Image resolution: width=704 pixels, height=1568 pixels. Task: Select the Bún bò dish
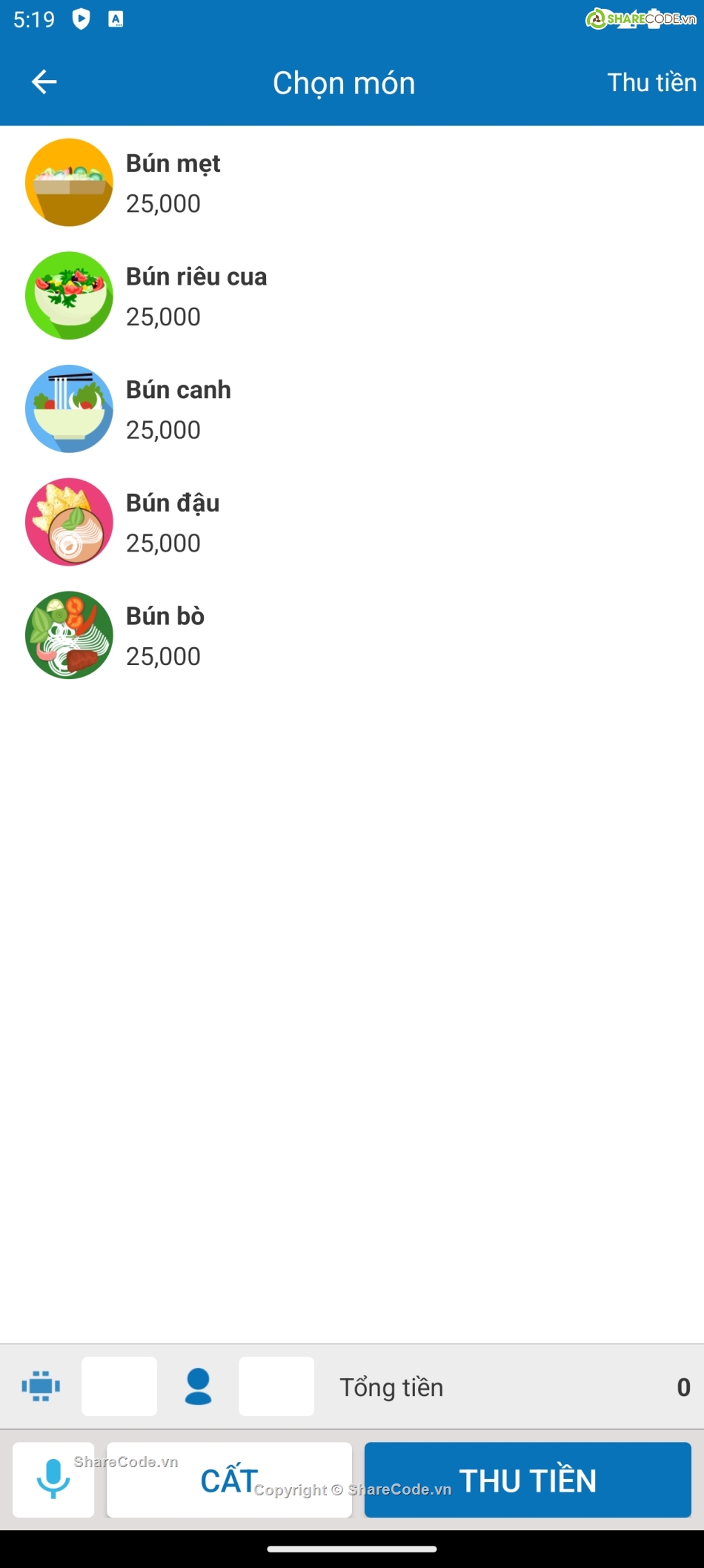[165, 635]
